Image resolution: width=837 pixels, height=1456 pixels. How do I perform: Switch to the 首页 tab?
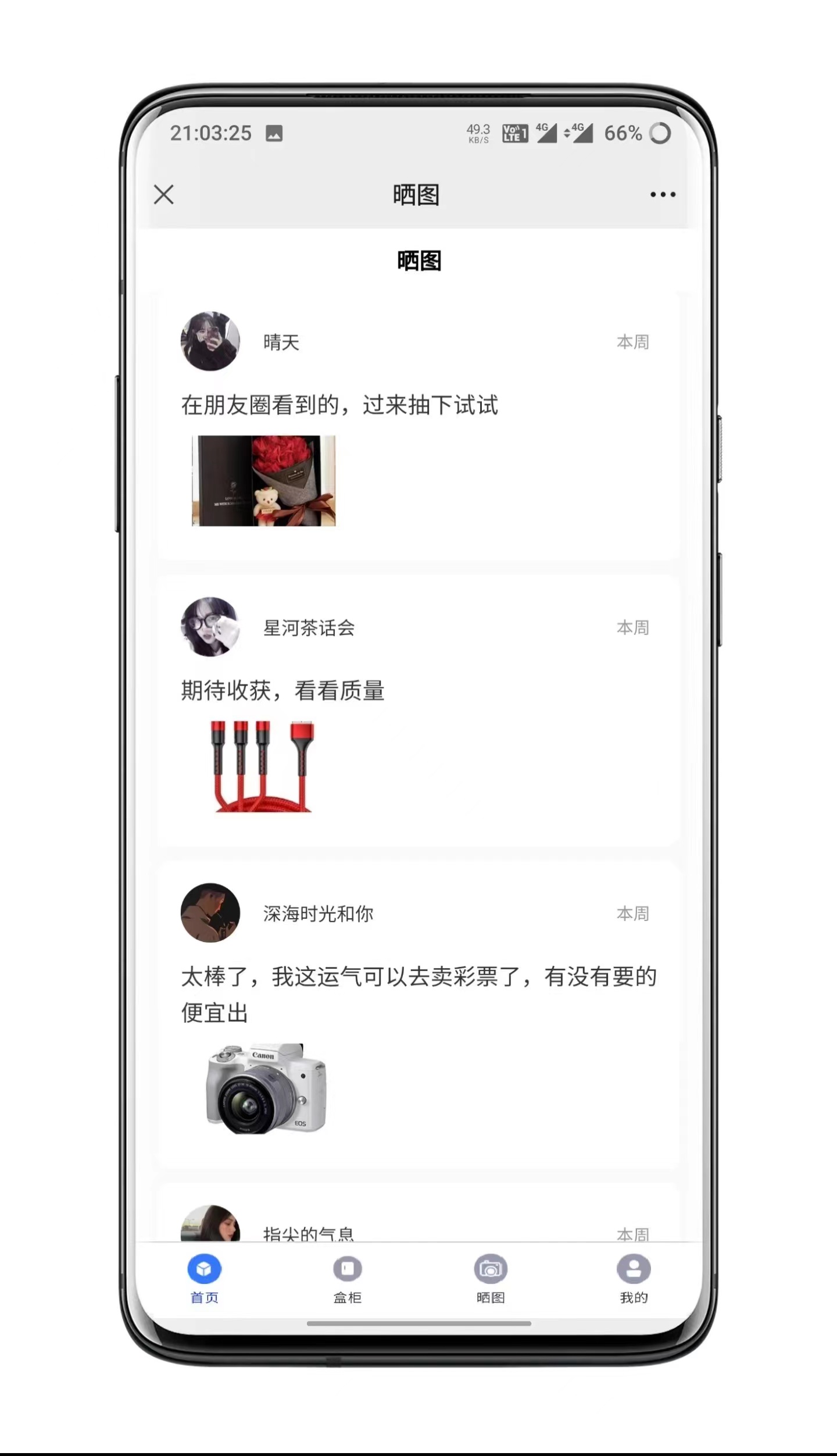coord(204,1278)
